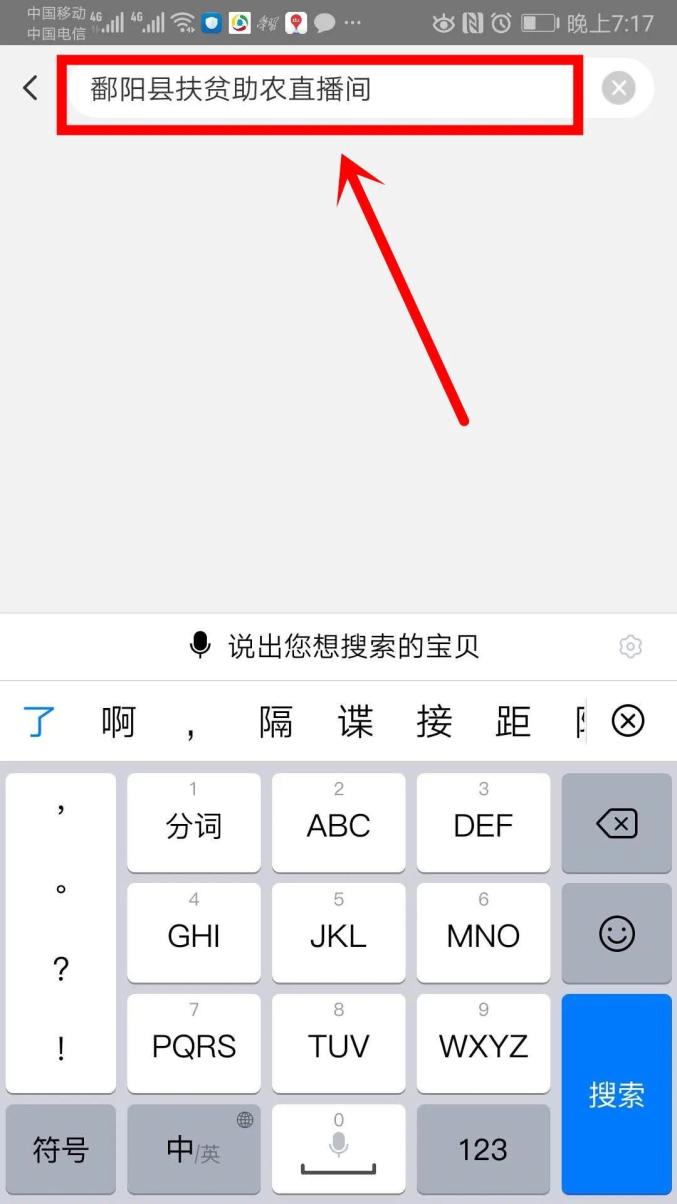Choose candidate word 啊
Viewport: 677px width, 1204px height.
pos(118,721)
